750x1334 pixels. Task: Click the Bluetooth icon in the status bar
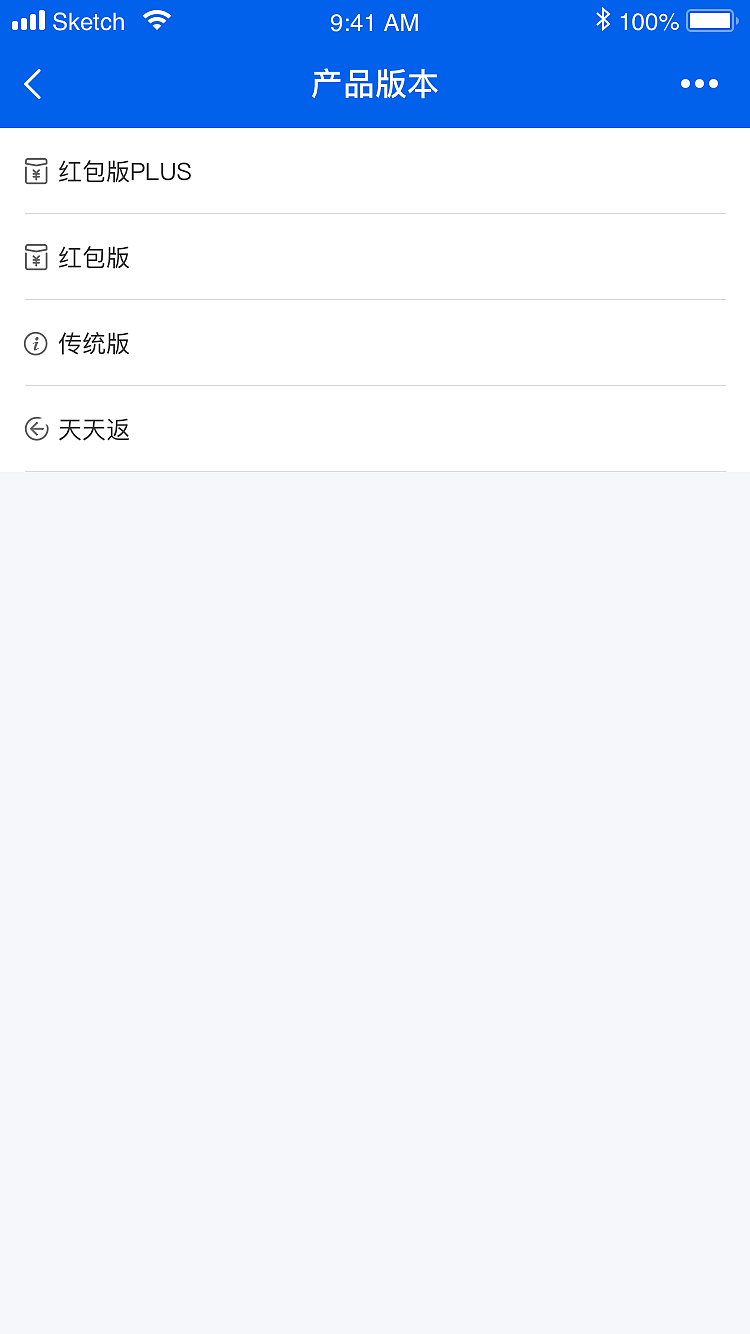[x=603, y=20]
